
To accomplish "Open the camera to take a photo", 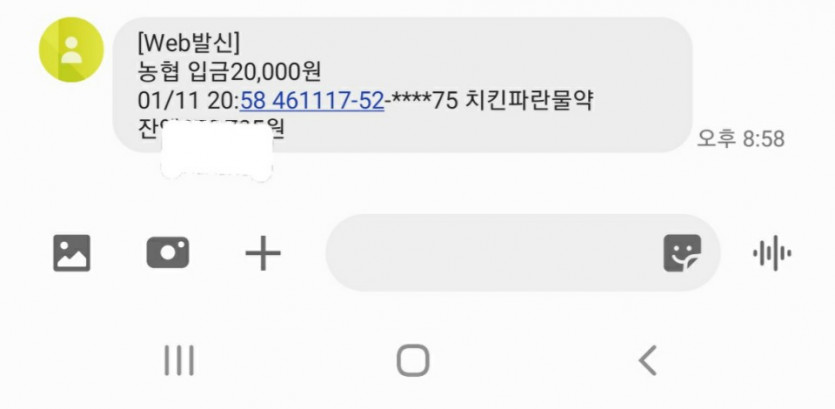I will tap(167, 253).
